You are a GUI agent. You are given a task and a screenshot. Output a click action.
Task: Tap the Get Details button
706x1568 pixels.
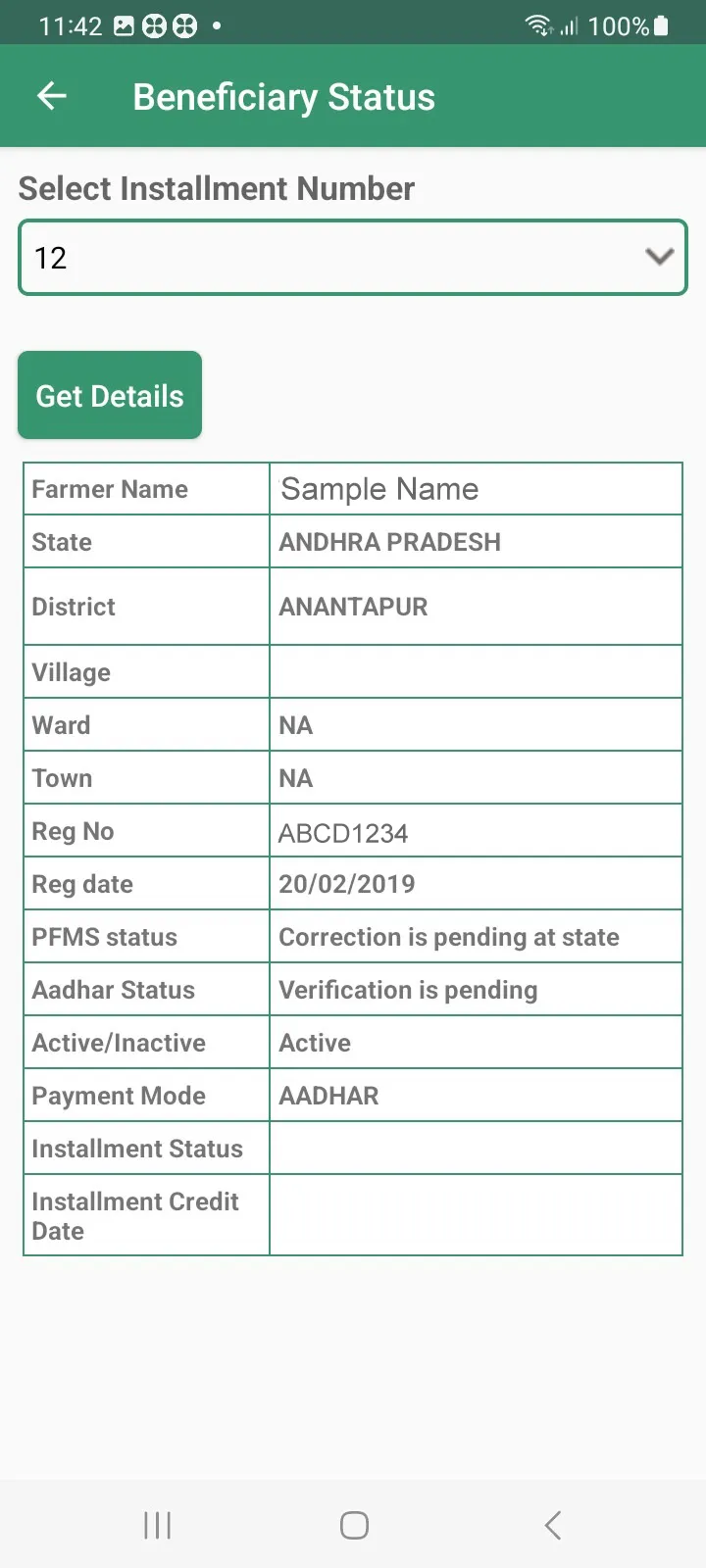(x=110, y=395)
